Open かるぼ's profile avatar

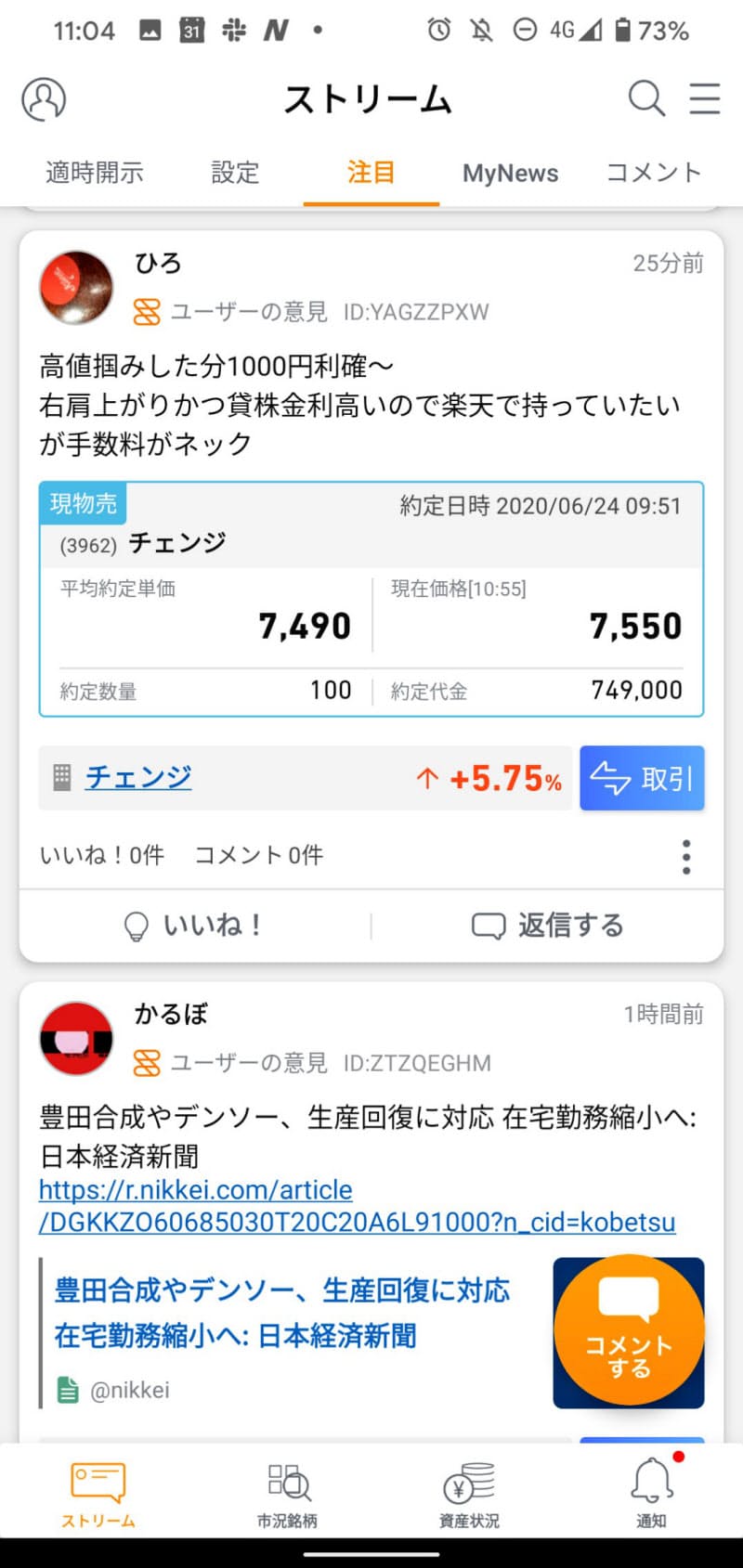76,1038
